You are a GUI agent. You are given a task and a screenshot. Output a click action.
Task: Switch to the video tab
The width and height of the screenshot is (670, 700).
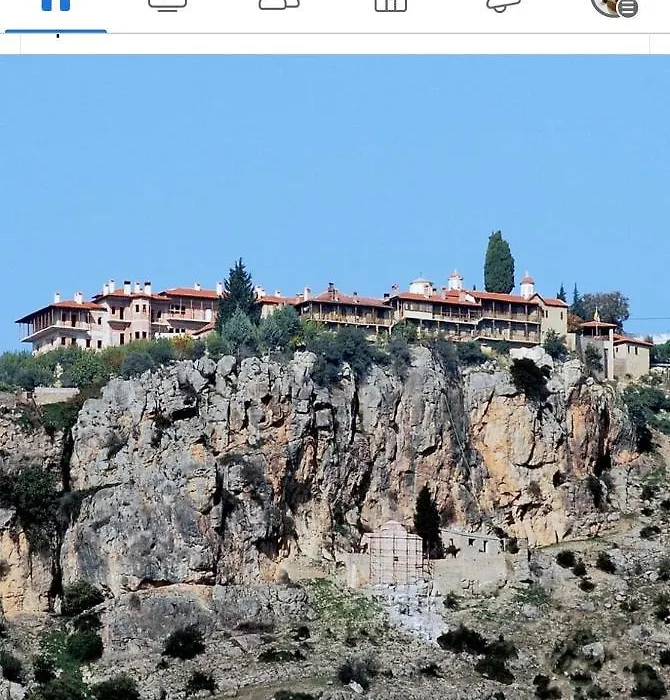[167, 5]
